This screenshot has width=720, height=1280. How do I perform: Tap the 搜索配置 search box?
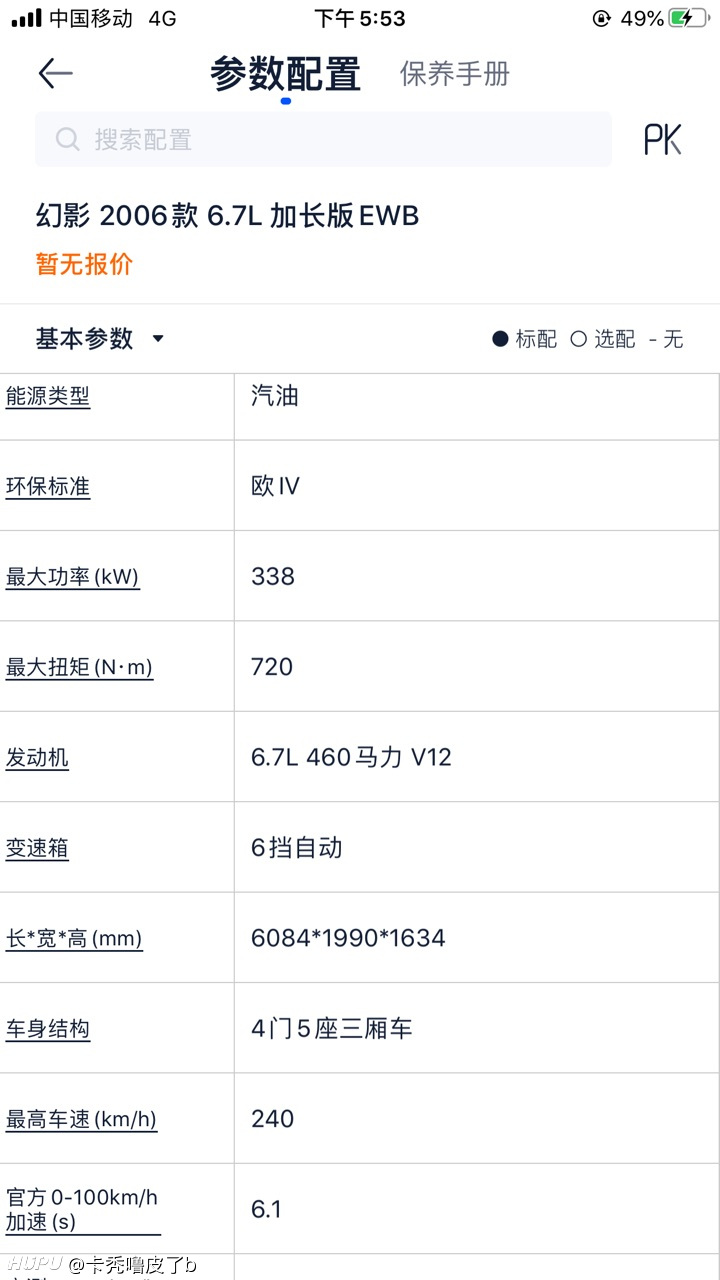[x=323, y=139]
